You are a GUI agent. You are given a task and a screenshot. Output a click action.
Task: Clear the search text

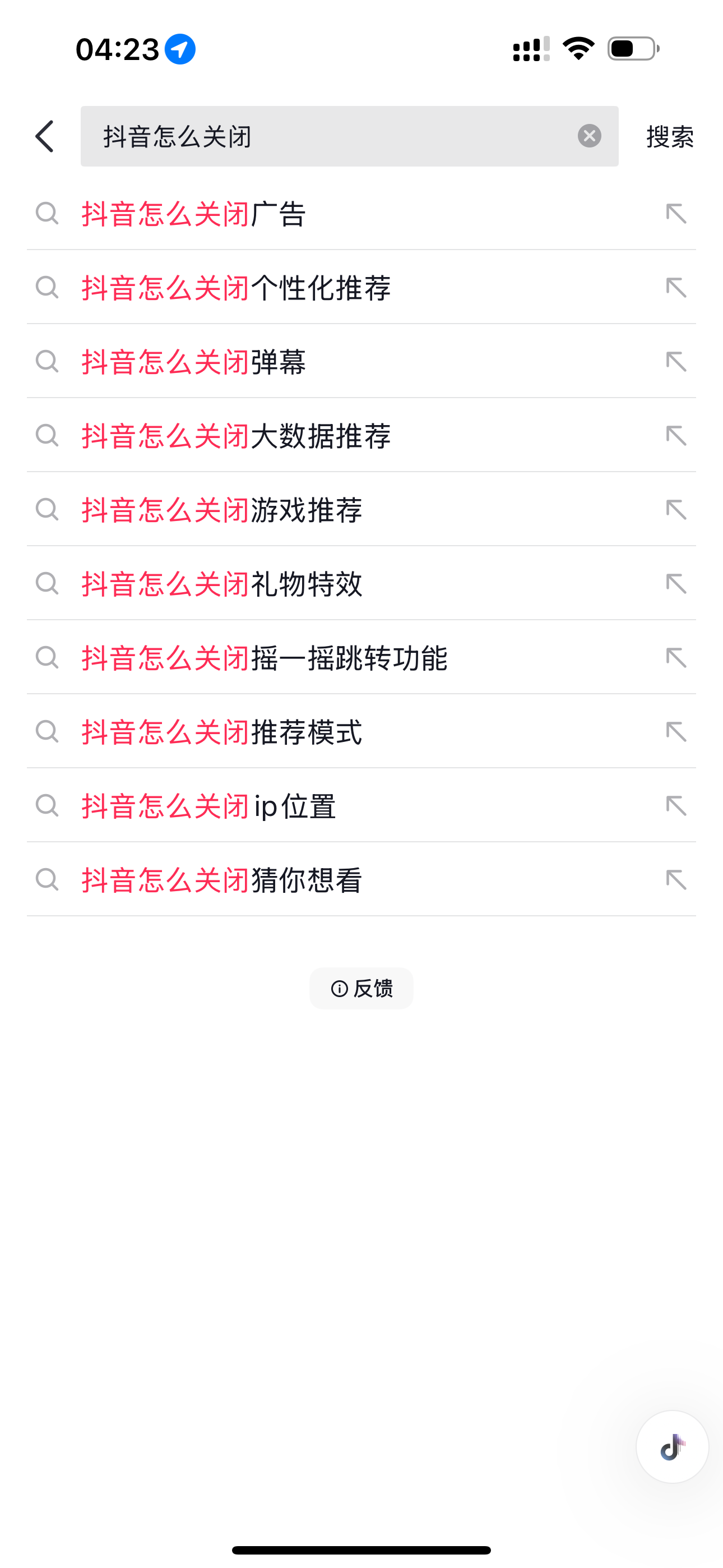589,136
